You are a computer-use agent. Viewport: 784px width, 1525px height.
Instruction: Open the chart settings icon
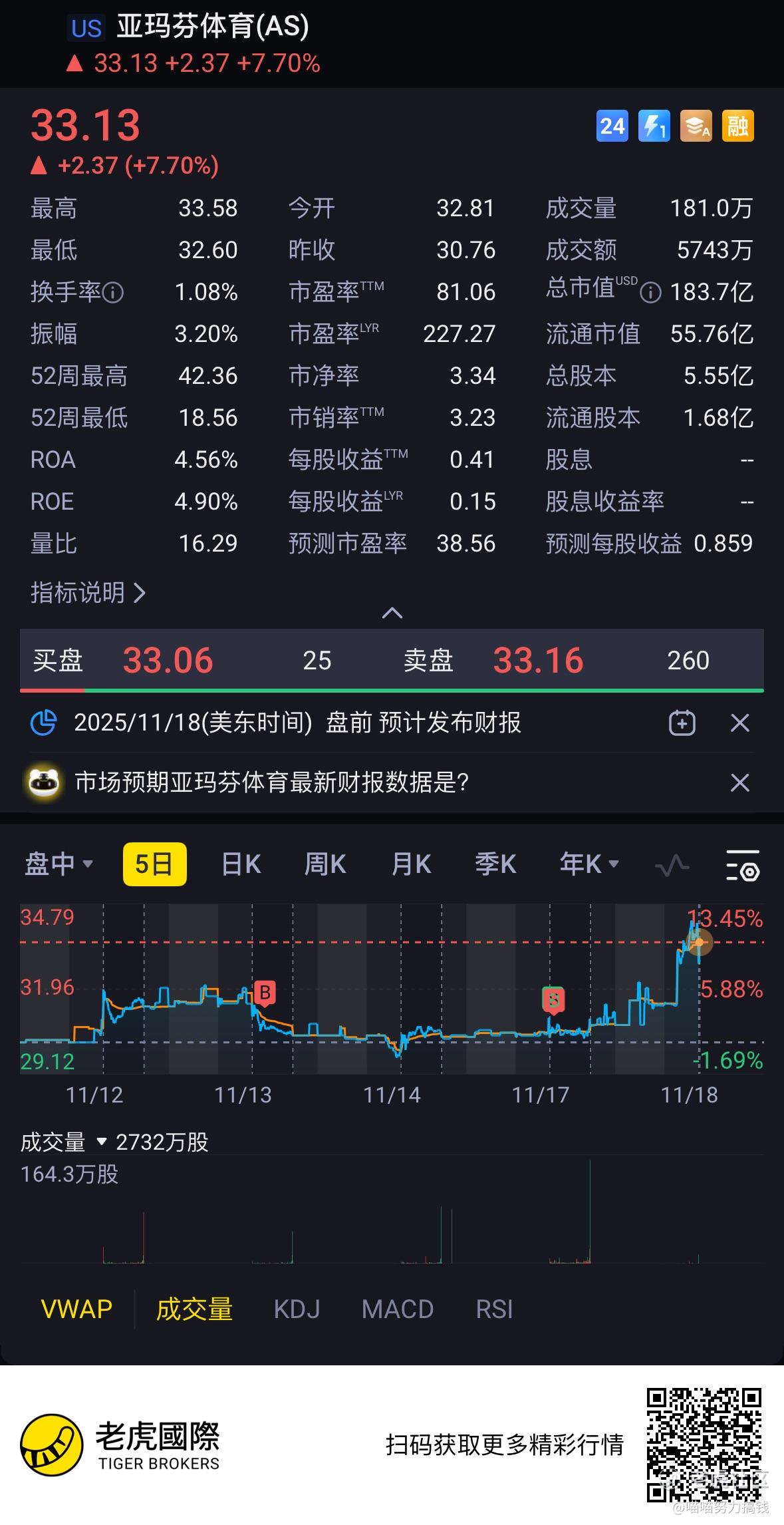coord(743,865)
